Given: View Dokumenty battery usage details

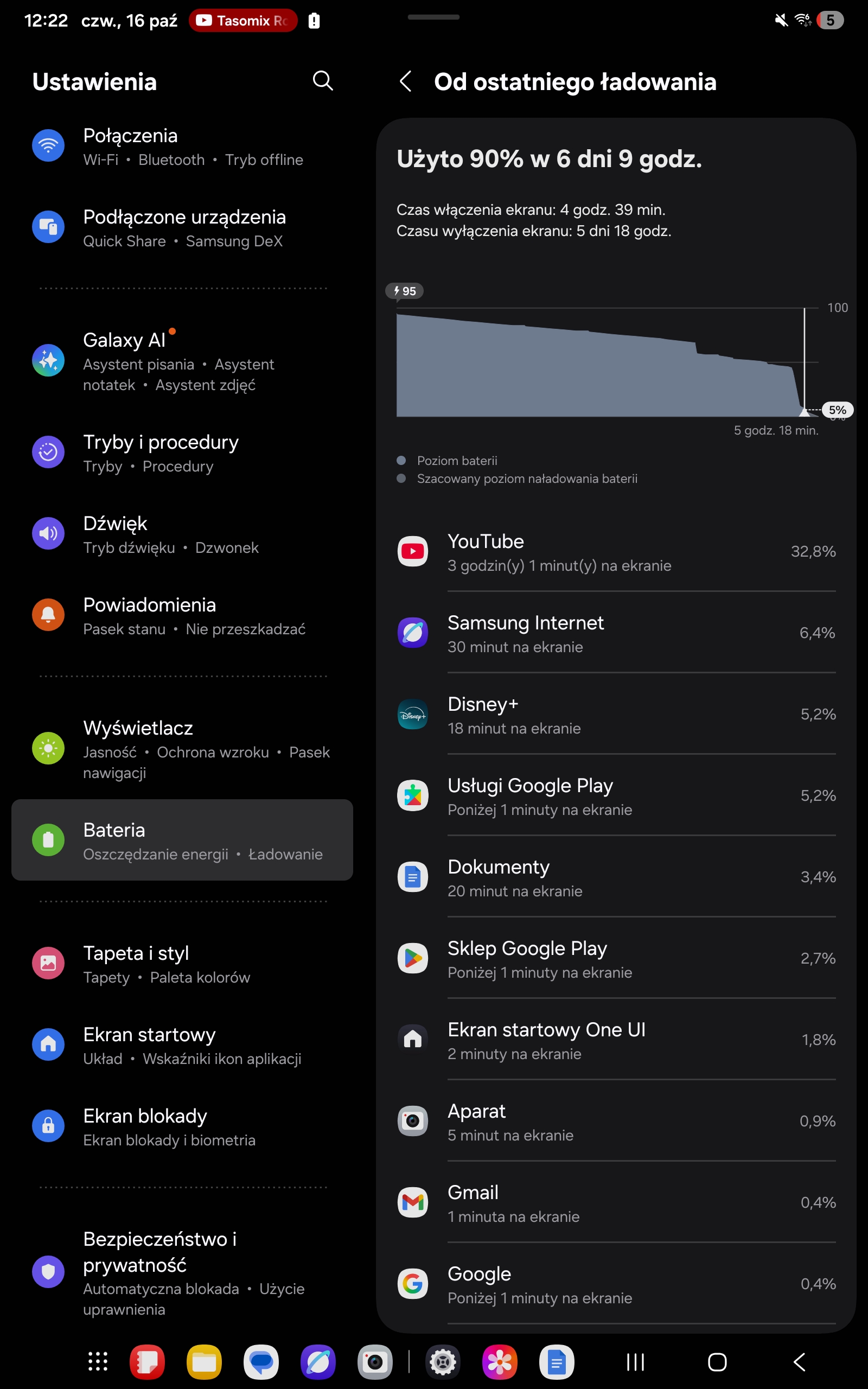Looking at the screenshot, I should coord(615,877).
